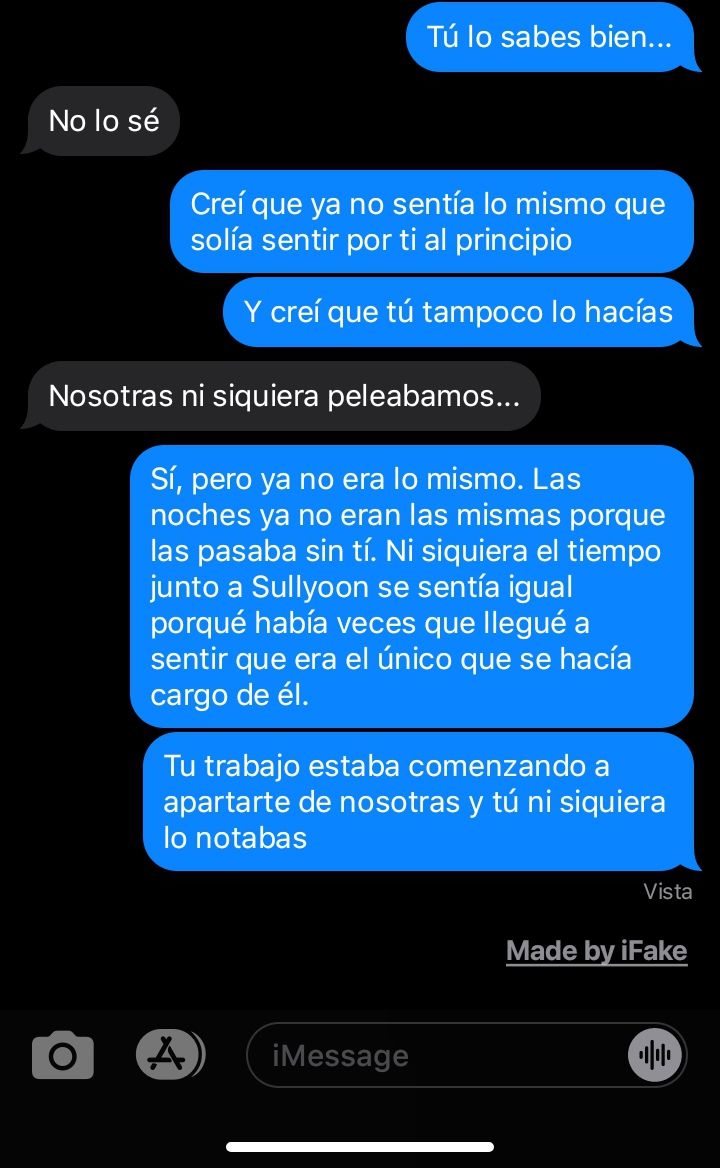Open the App Store apps drawer
Viewport: 720px width, 1168px height.
pyautogui.click(x=170, y=1055)
